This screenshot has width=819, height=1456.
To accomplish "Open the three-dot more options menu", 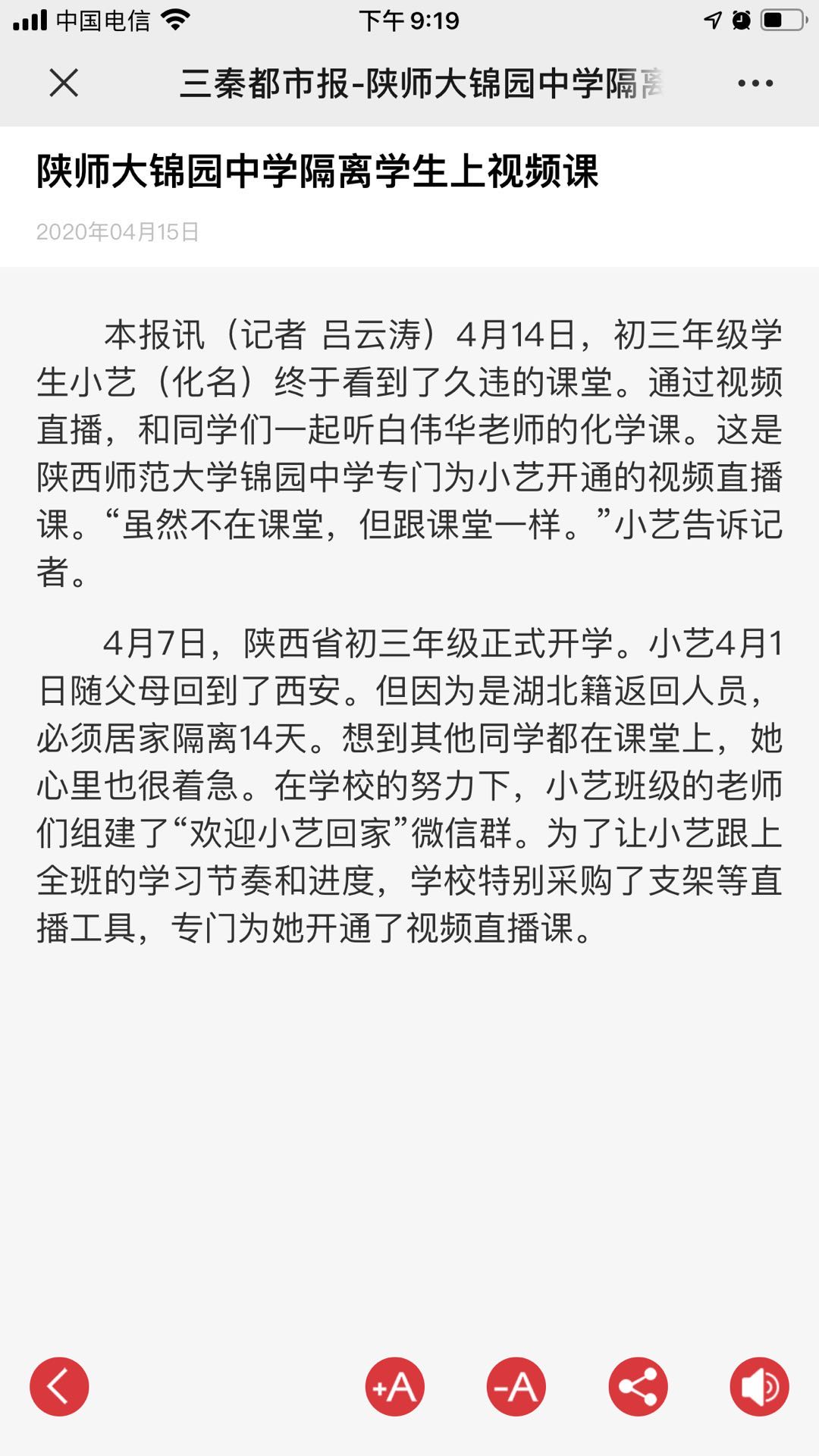I will coord(755,83).
